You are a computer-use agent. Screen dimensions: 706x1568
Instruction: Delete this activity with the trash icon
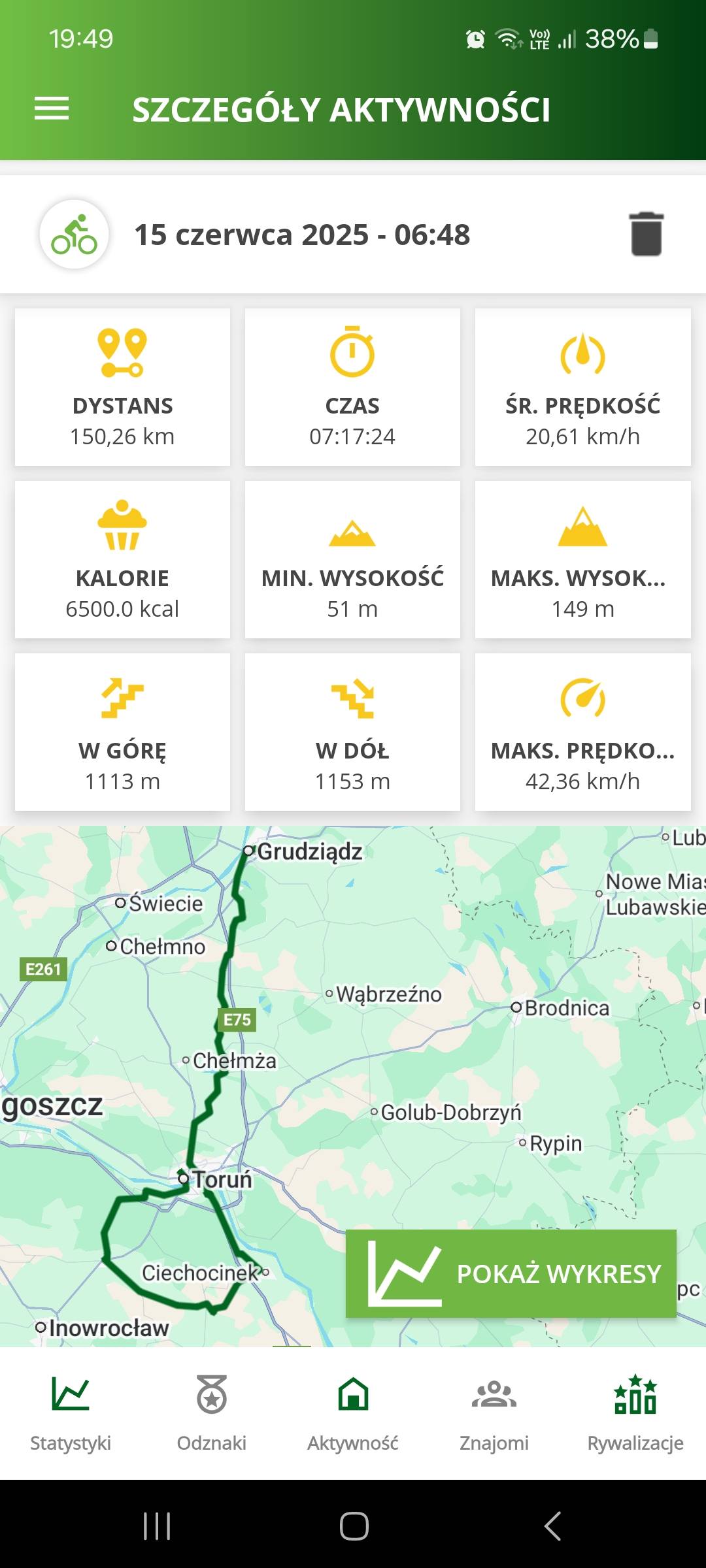646,234
